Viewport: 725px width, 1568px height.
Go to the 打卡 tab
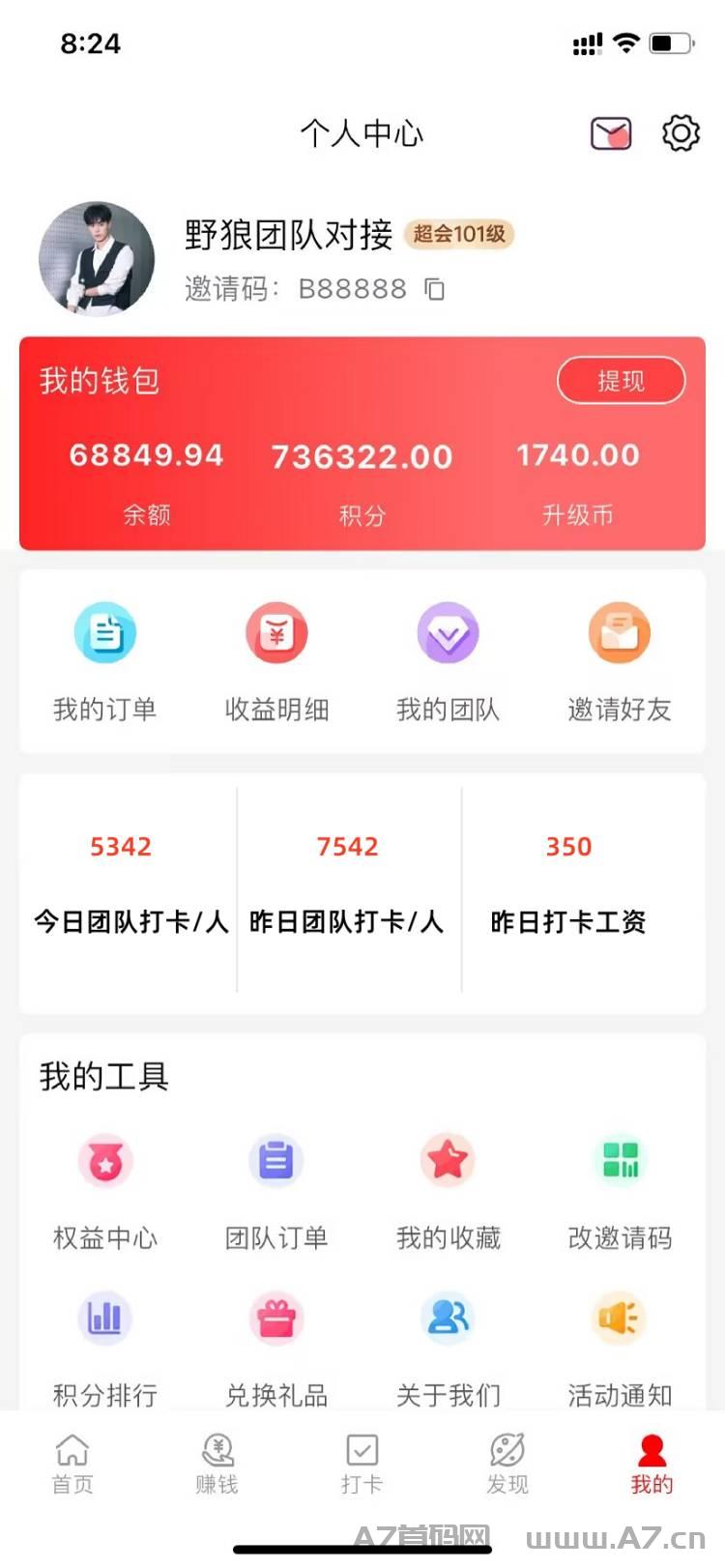point(362,1464)
